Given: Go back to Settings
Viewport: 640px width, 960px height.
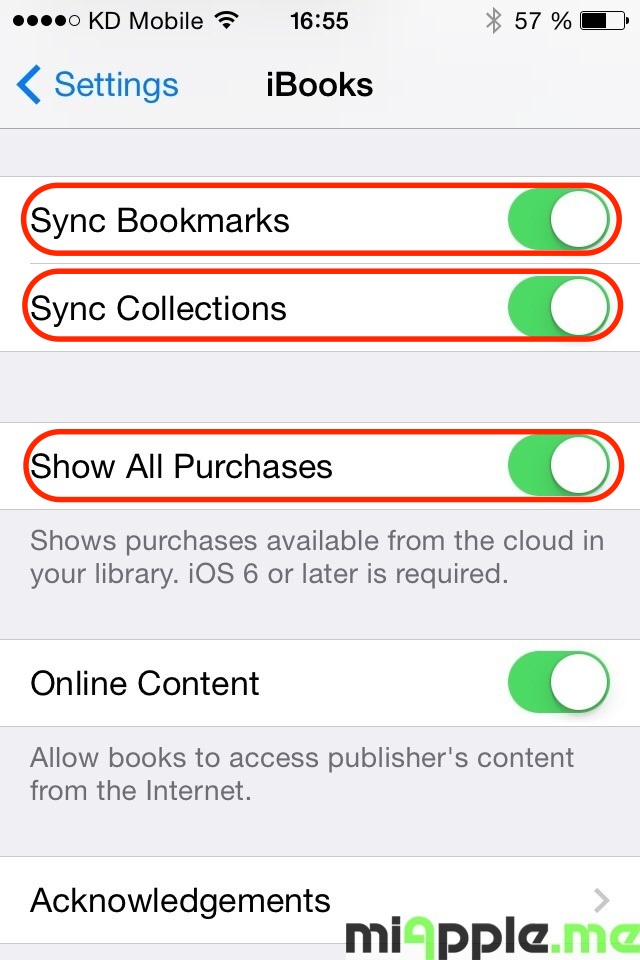Looking at the screenshot, I should (98, 85).
